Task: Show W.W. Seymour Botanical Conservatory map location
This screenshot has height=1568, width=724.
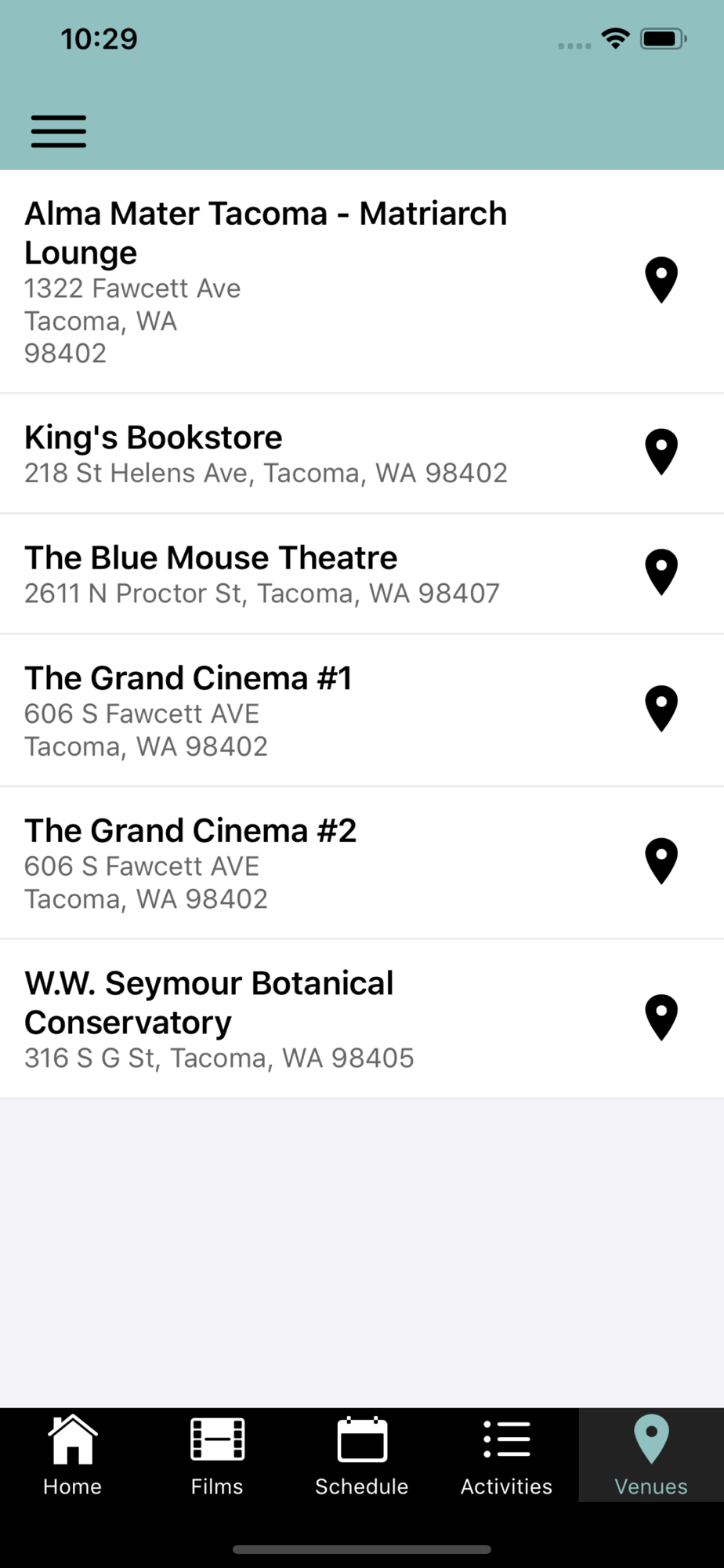Action: [661, 1018]
